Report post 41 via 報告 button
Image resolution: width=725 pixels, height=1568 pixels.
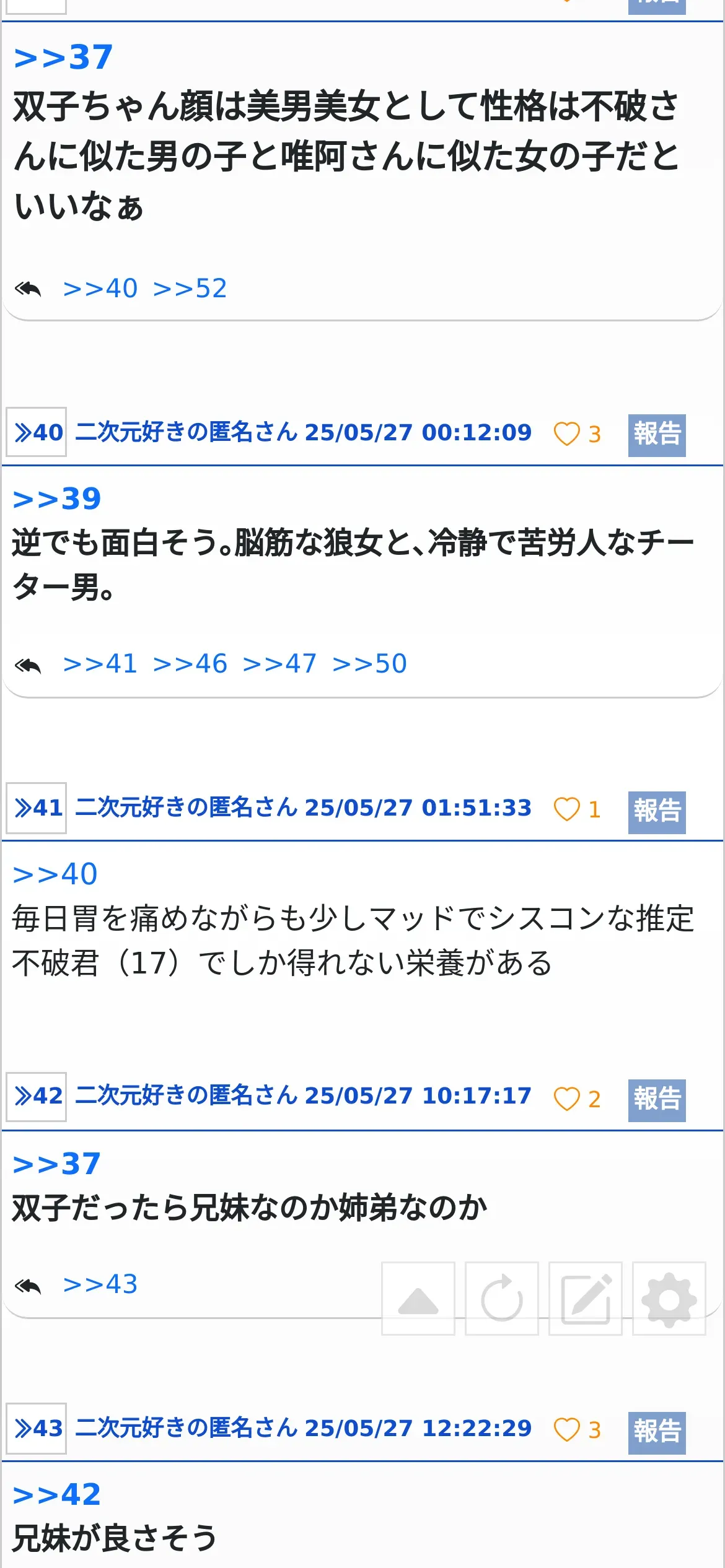tap(657, 812)
